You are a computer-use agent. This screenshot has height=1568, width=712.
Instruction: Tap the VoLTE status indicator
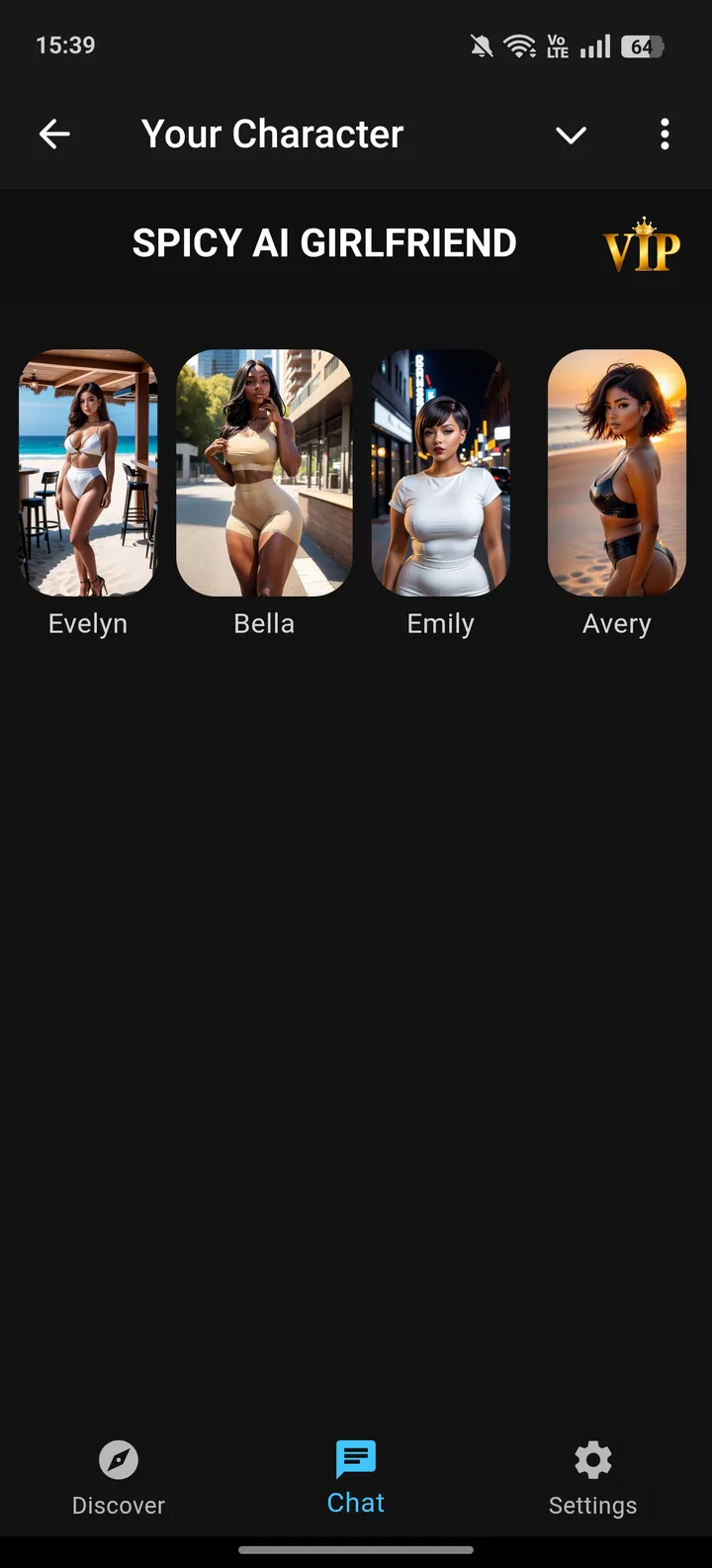(x=556, y=45)
